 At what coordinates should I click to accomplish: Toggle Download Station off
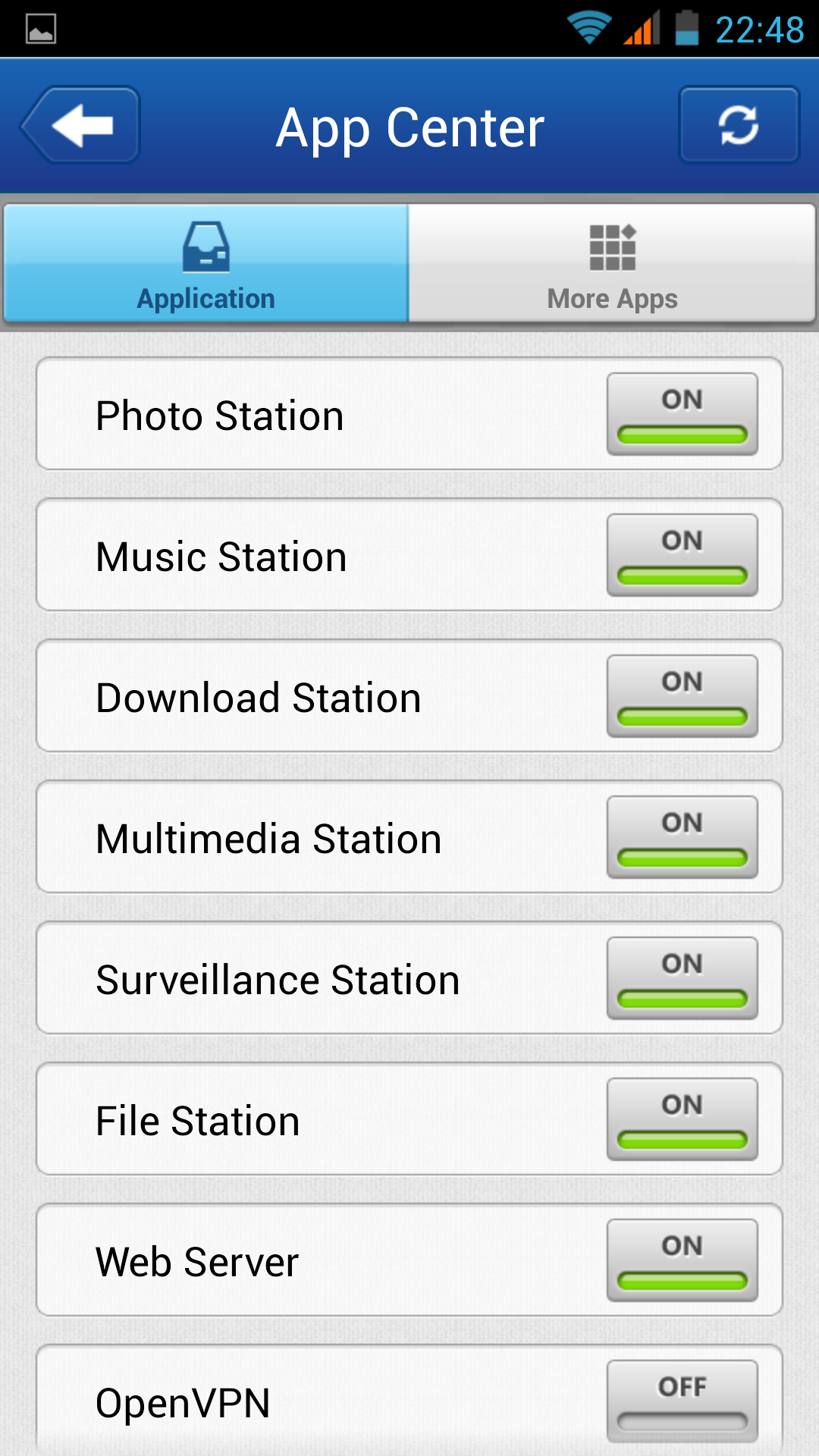coord(682,696)
